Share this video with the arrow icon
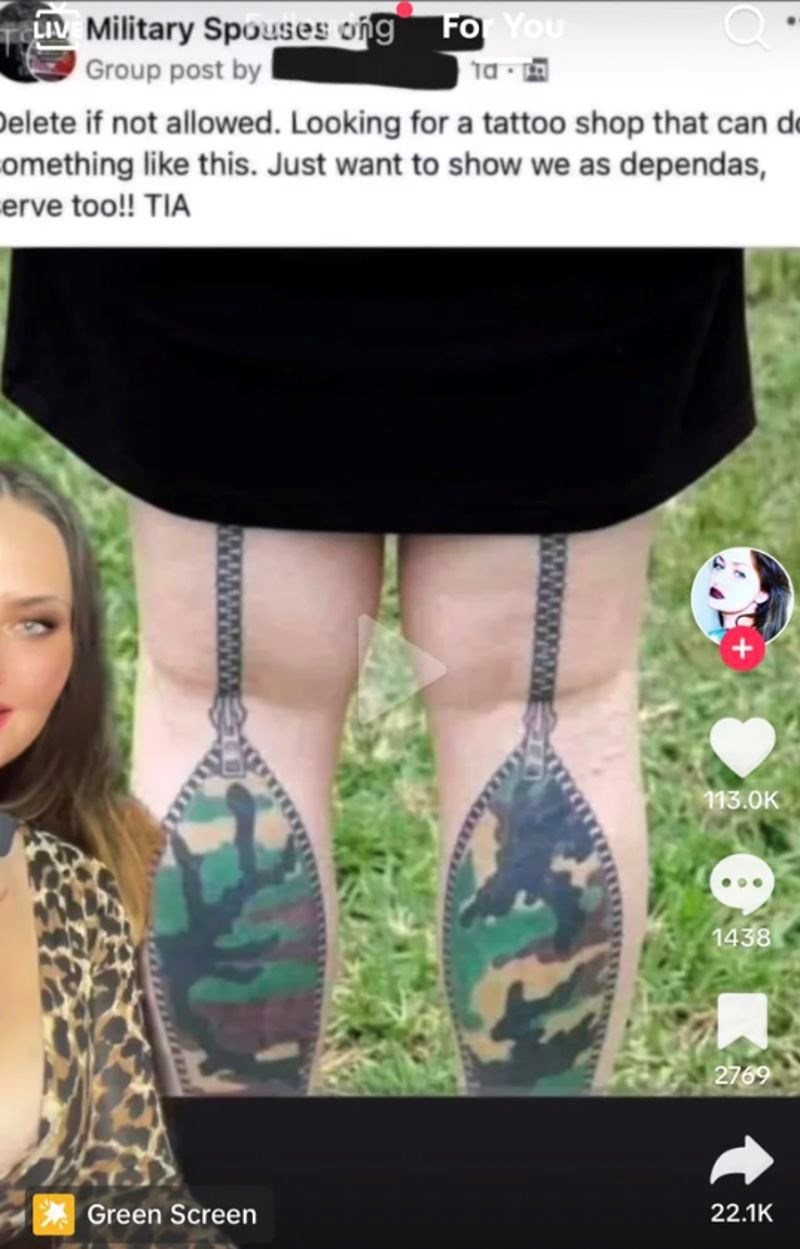Viewport: 800px width, 1249px height. tap(742, 1162)
